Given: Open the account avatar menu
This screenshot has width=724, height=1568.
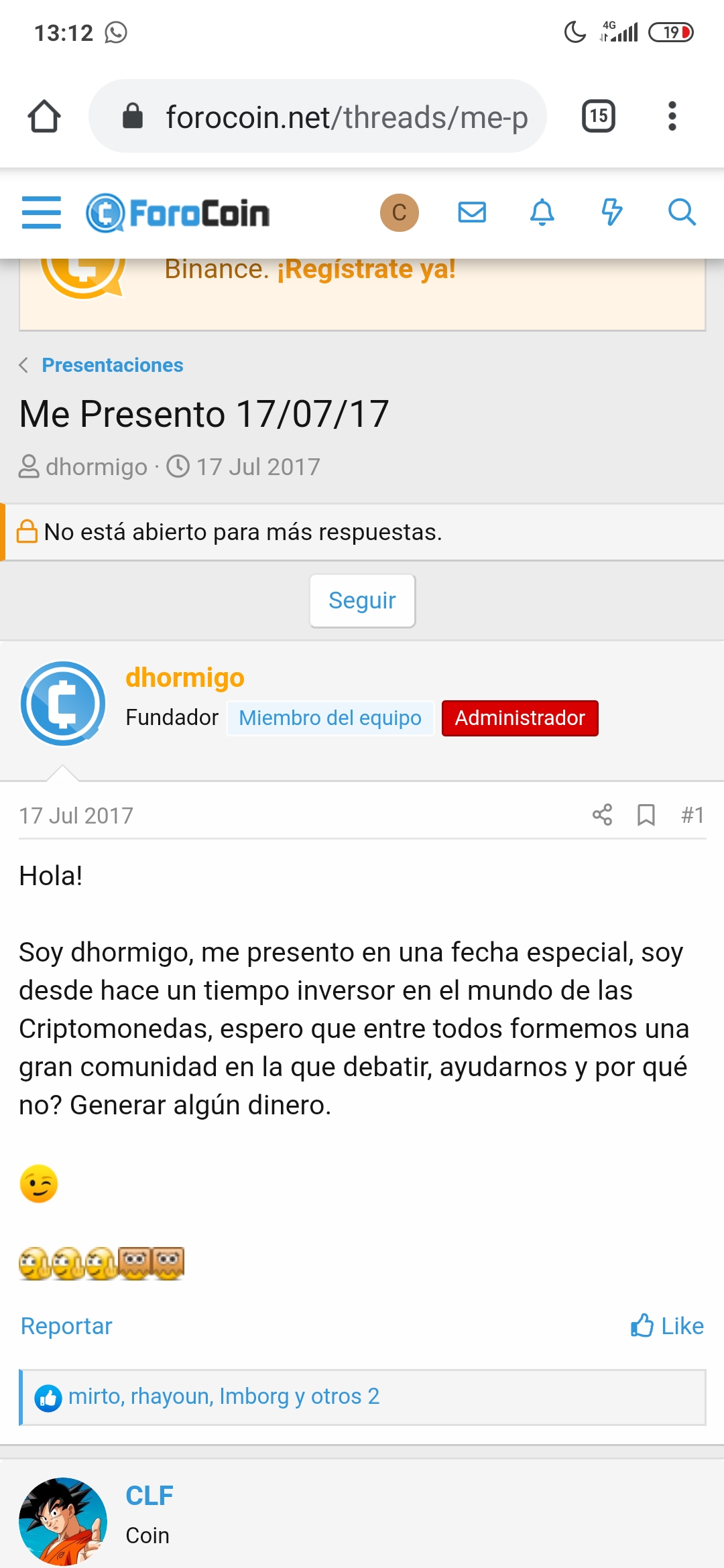Looking at the screenshot, I should [400, 213].
